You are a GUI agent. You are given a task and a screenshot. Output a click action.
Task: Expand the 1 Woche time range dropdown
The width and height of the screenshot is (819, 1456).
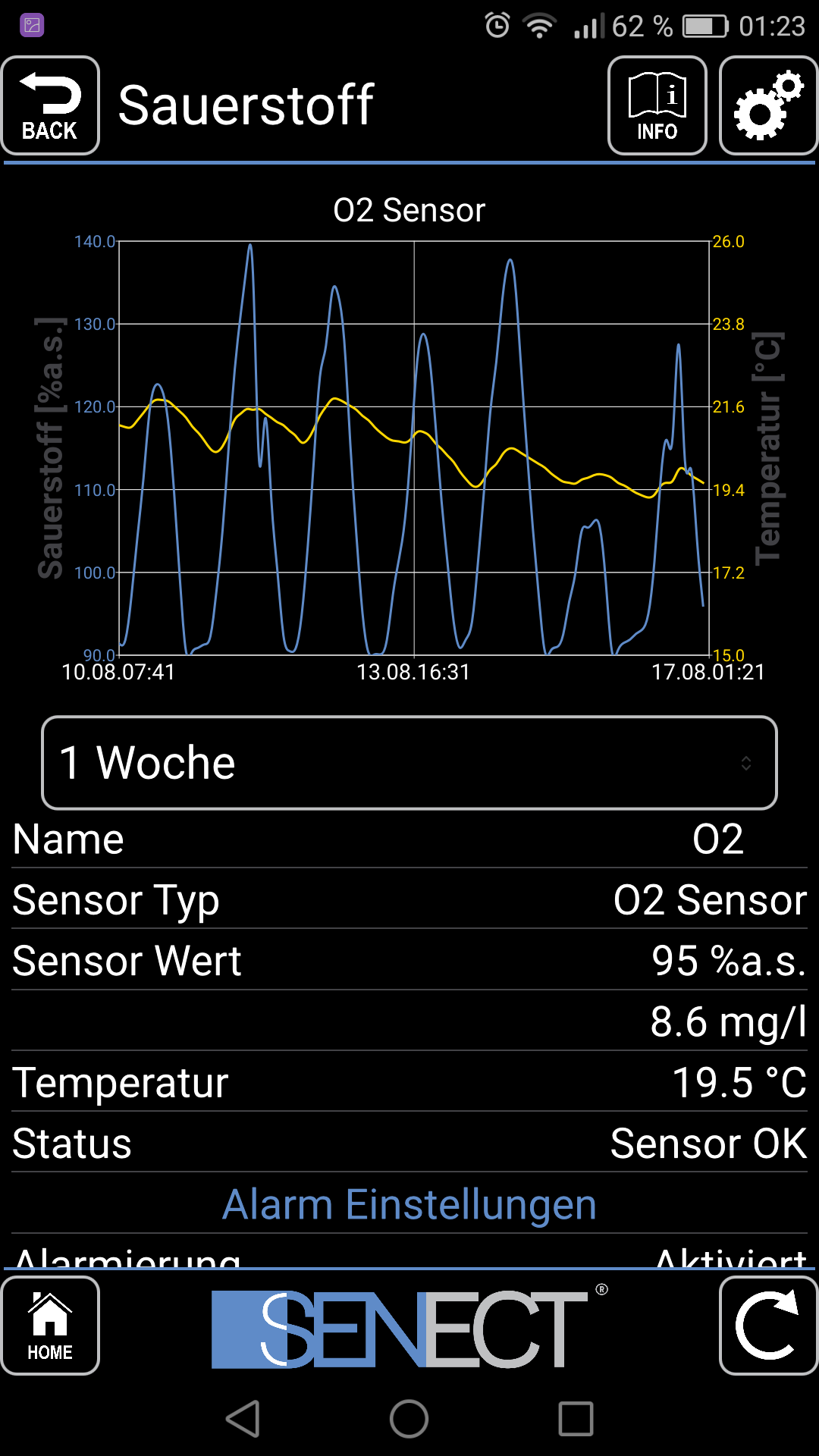[x=409, y=763]
